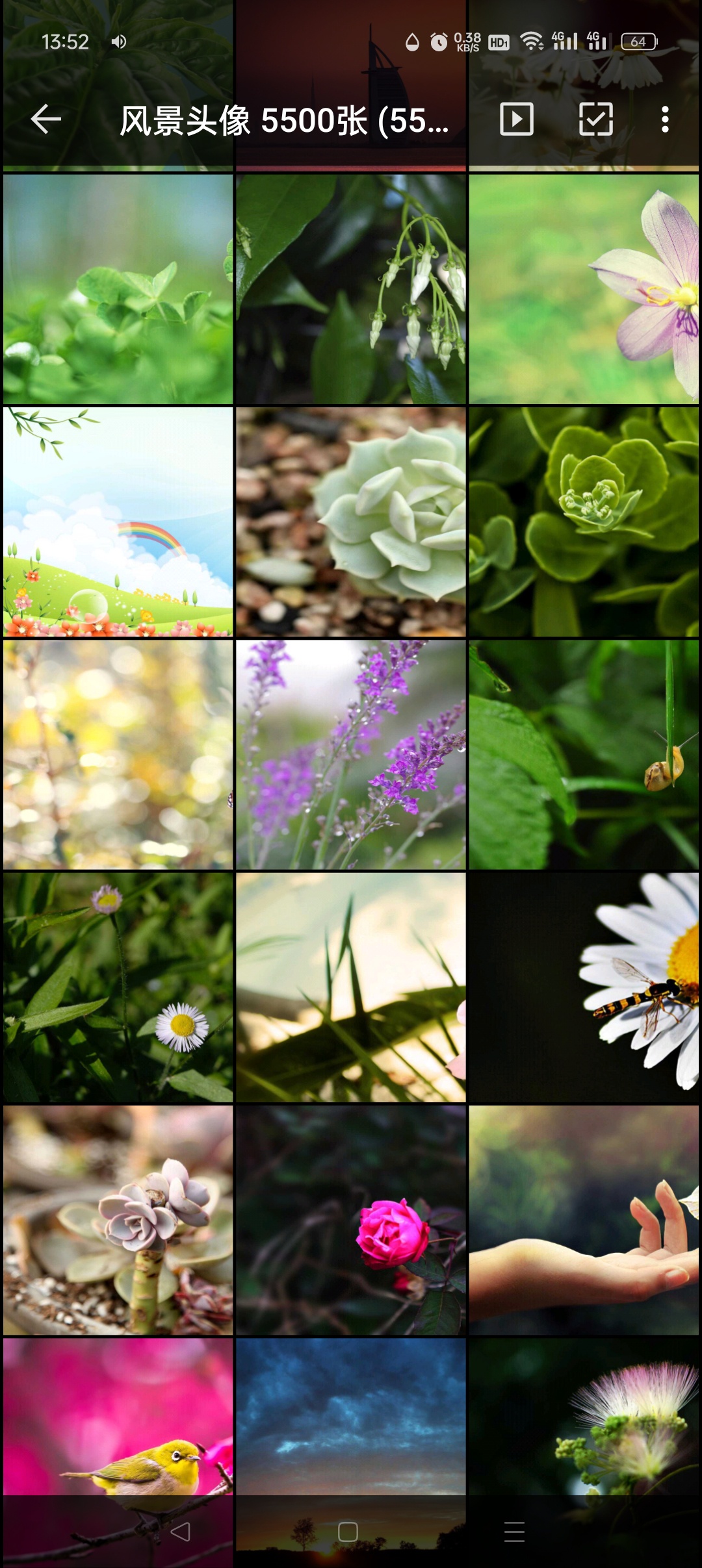
Task: Open the pale green succulent photo
Action: pos(351,522)
